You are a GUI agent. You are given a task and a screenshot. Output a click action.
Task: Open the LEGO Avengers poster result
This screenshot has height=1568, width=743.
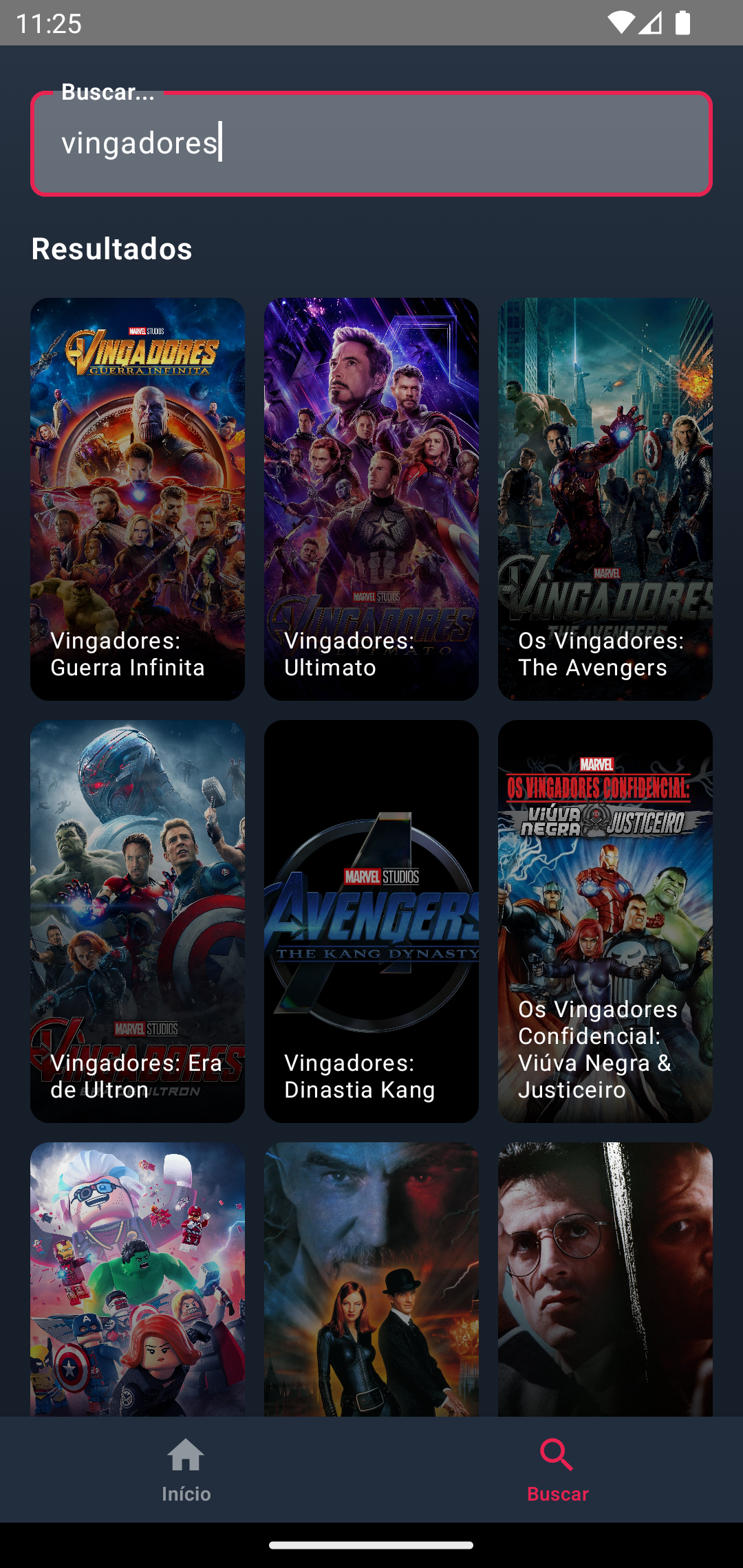(x=138, y=1279)
